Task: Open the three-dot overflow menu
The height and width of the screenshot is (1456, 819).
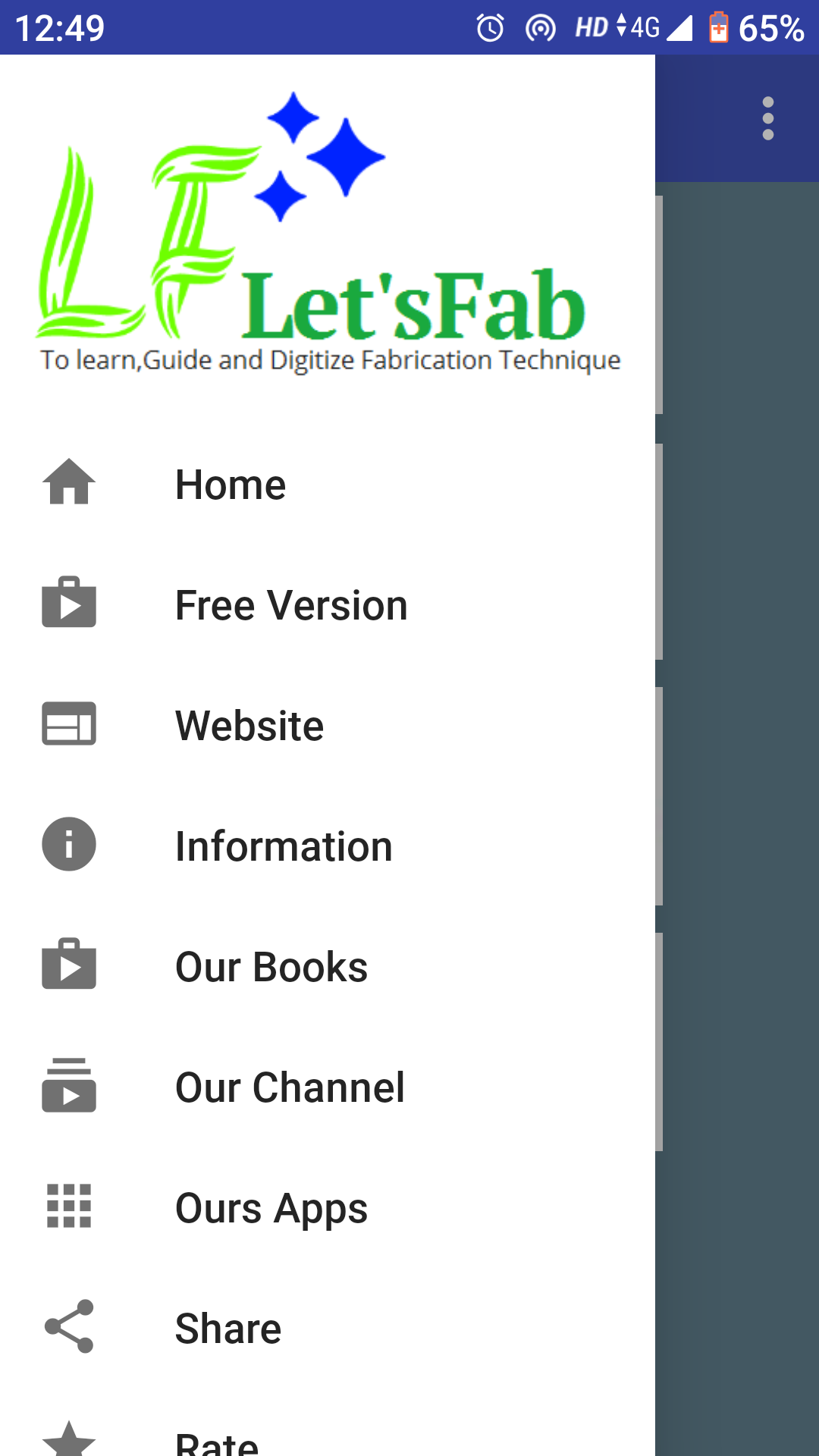Action: (x=768, y=118)
